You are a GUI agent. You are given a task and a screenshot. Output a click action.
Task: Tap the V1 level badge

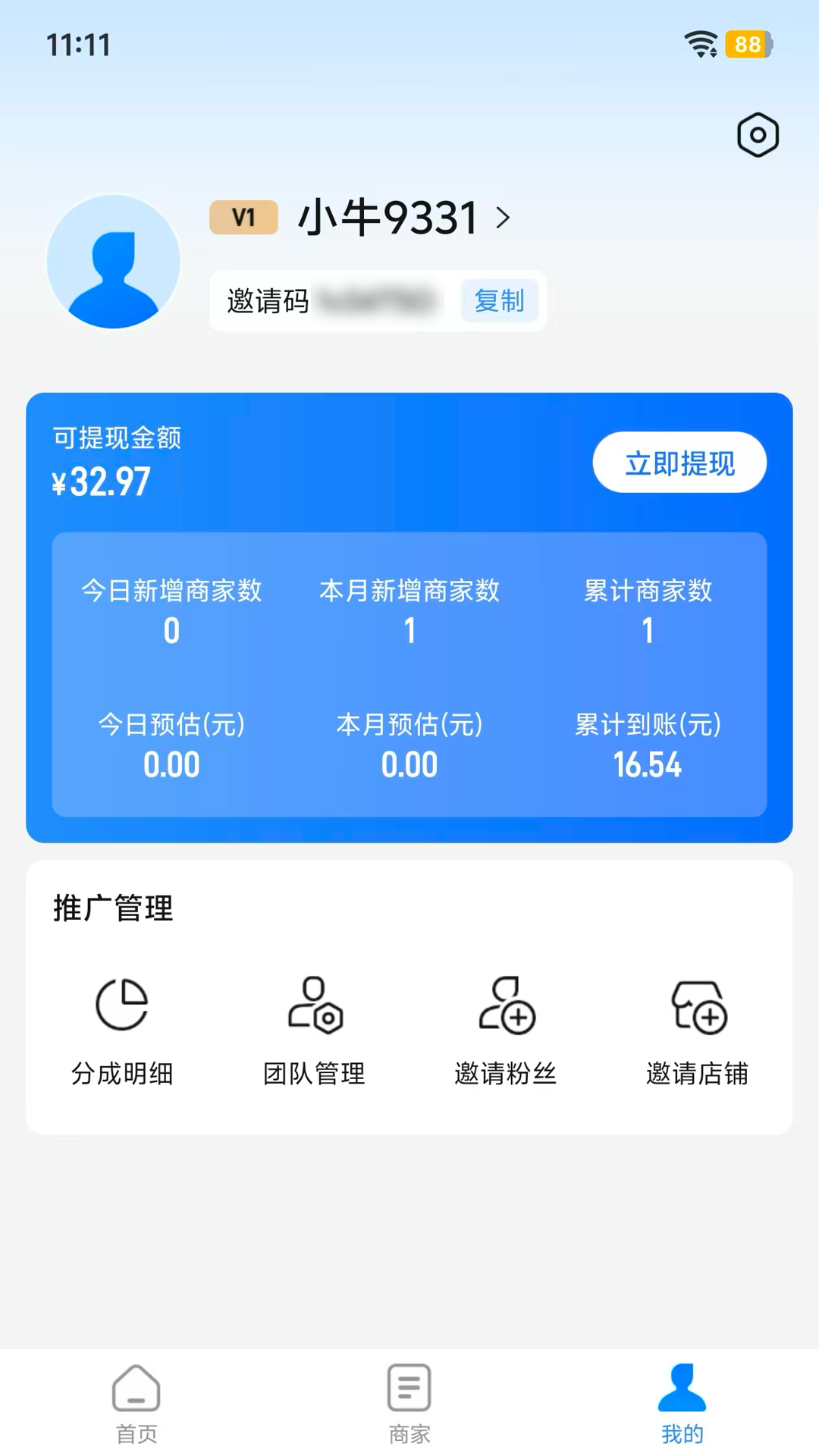tap(242, 218)
